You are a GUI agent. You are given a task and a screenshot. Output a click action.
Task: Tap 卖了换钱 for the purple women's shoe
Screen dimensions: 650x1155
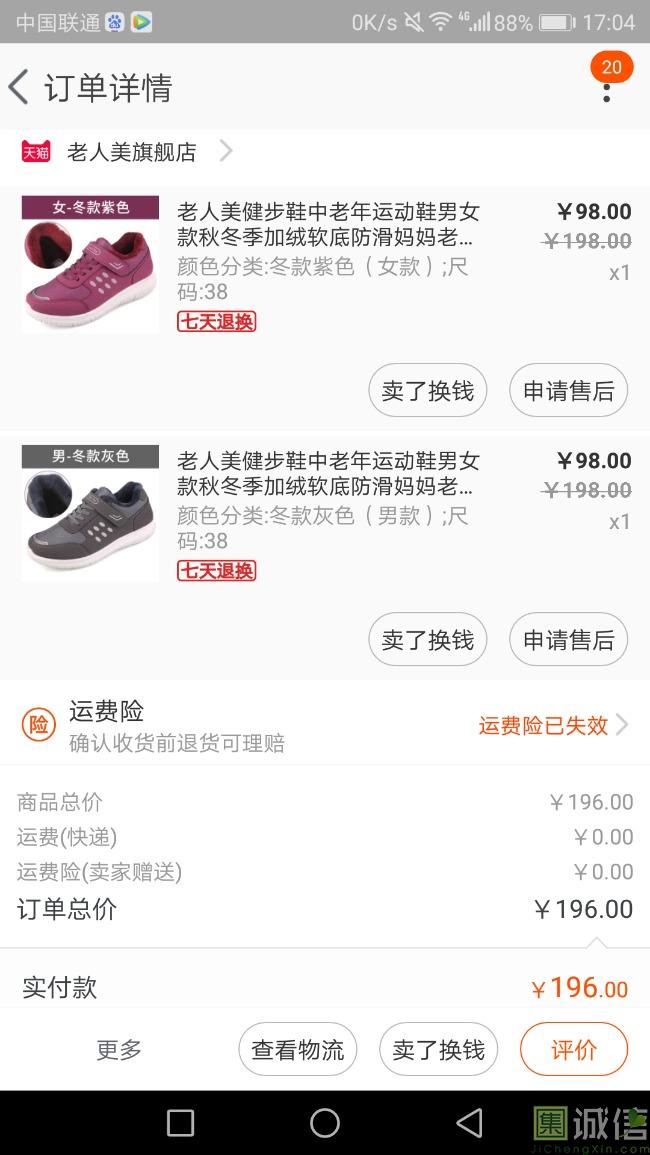tap(427, 390)
